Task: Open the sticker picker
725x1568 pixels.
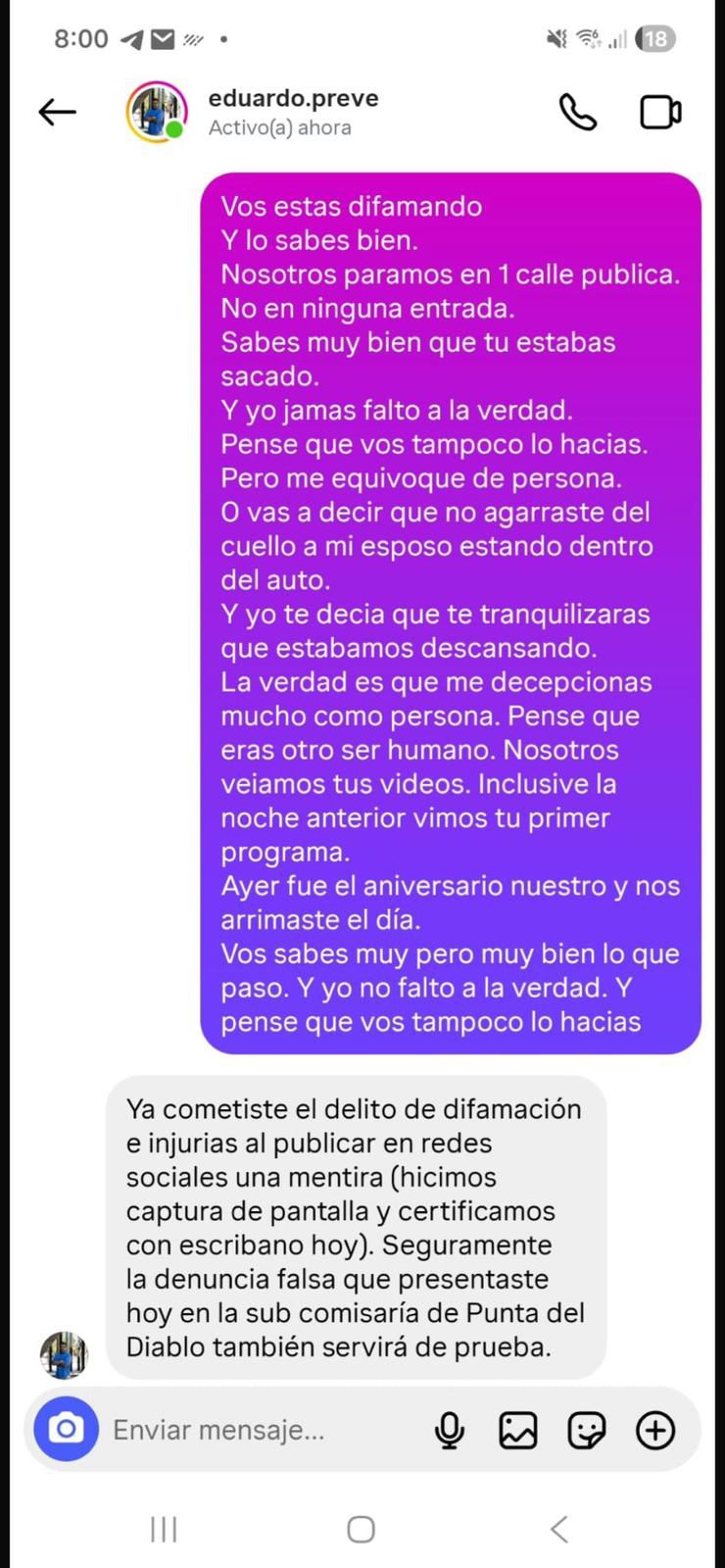Action: (x=587, y=1430)
